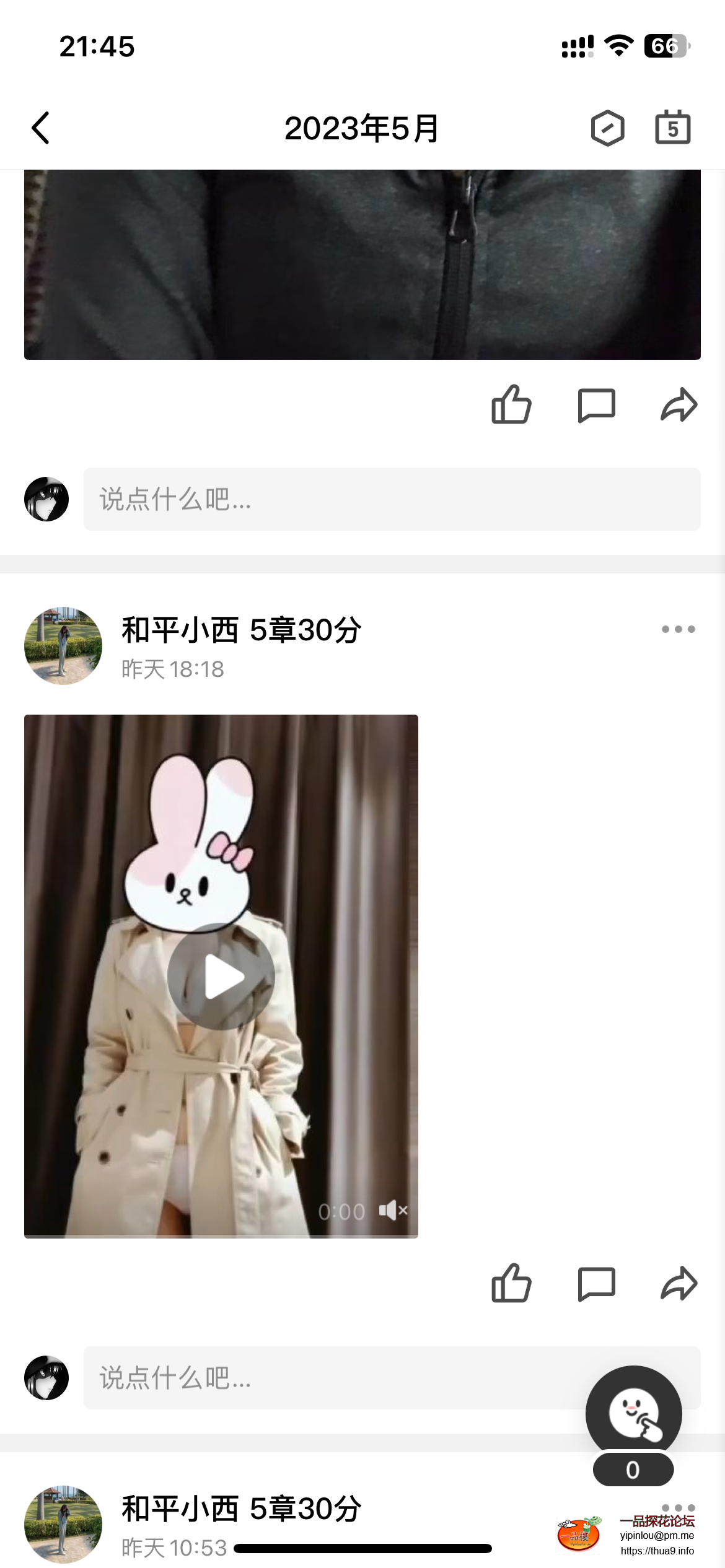725x1568 pixels.
Task: Open the hexagon icon in the top bar
Action: click(607, 128)
